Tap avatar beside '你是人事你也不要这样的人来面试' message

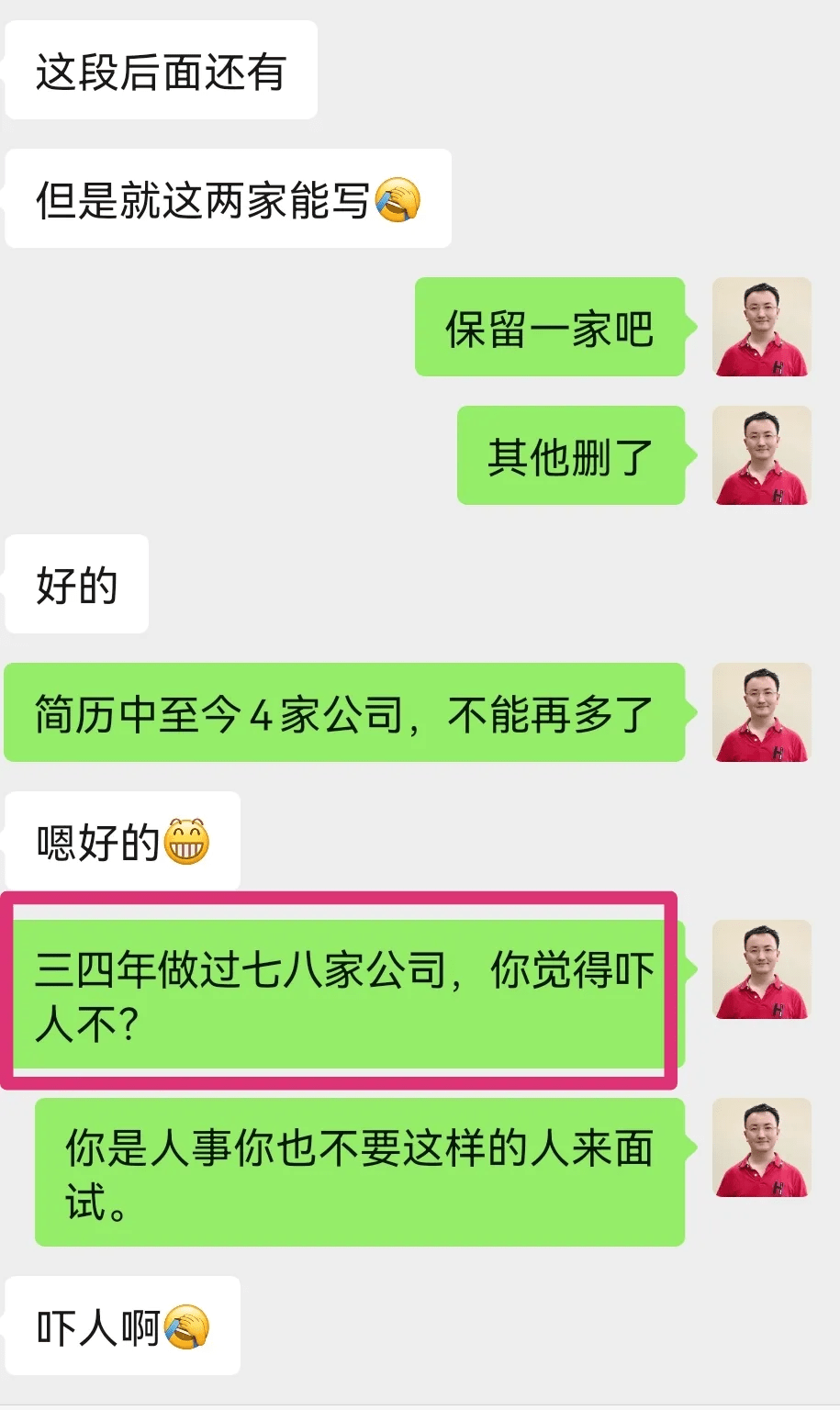(x=762, y=1147)
